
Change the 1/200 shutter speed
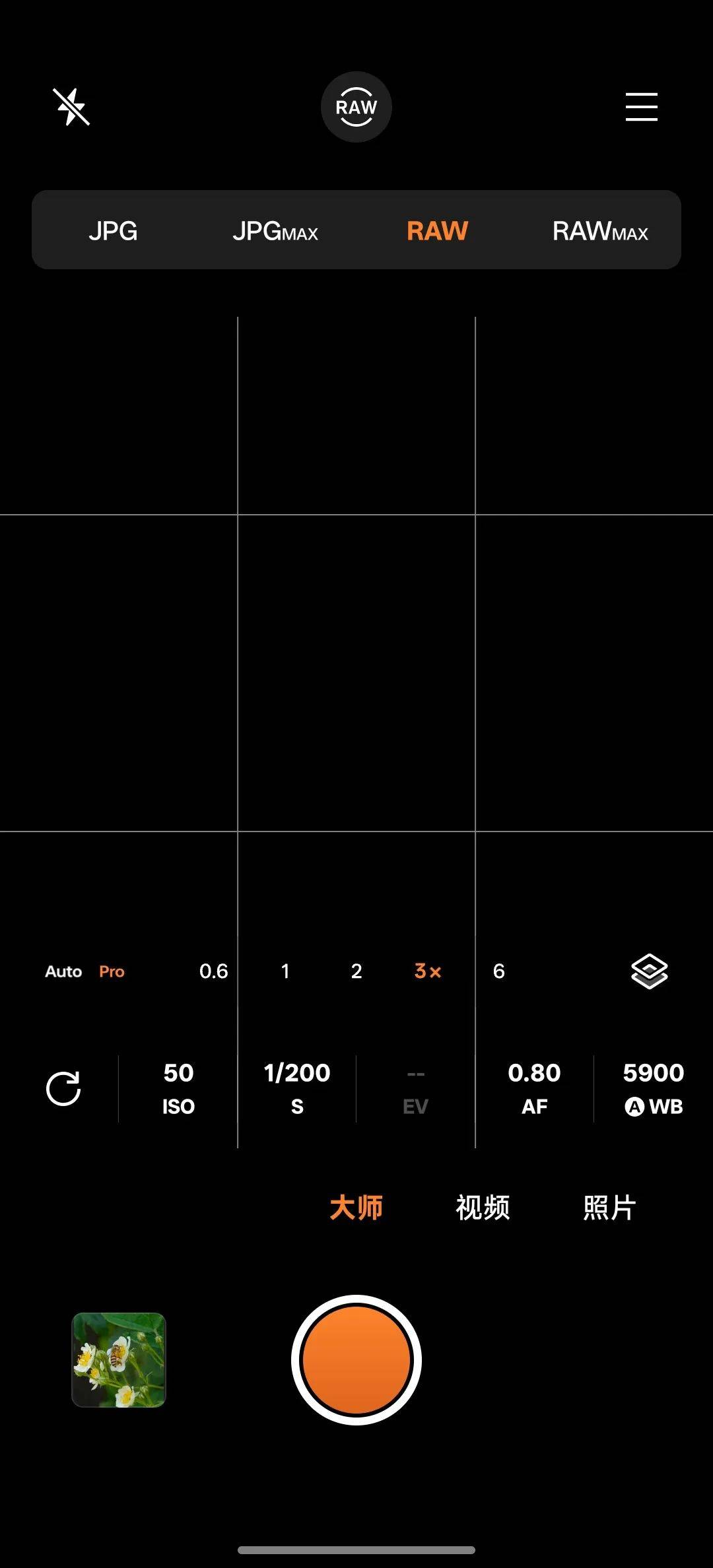coord(297,1088)
